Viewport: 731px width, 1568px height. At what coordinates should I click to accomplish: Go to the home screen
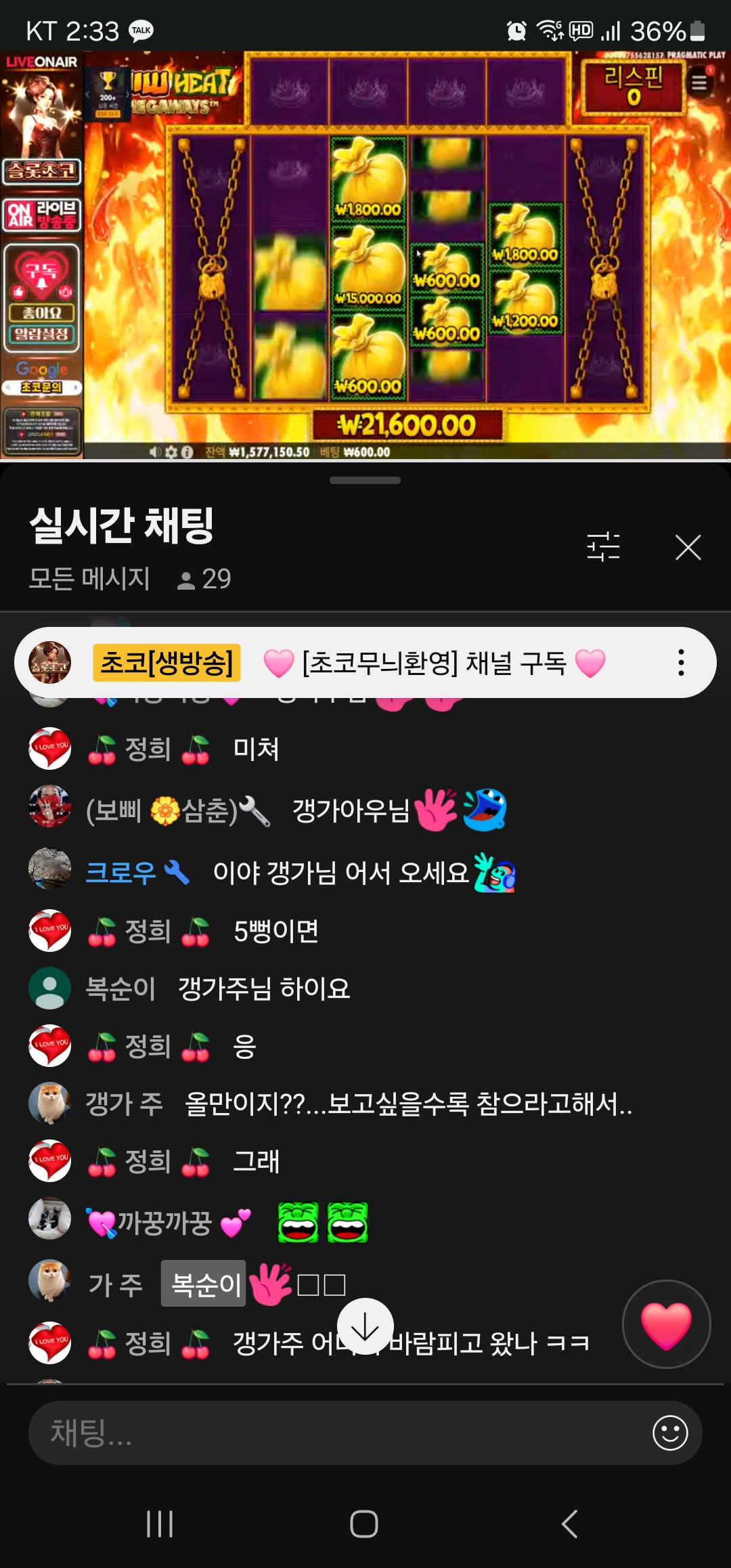pyautogui.click(x=364, y=1524)
